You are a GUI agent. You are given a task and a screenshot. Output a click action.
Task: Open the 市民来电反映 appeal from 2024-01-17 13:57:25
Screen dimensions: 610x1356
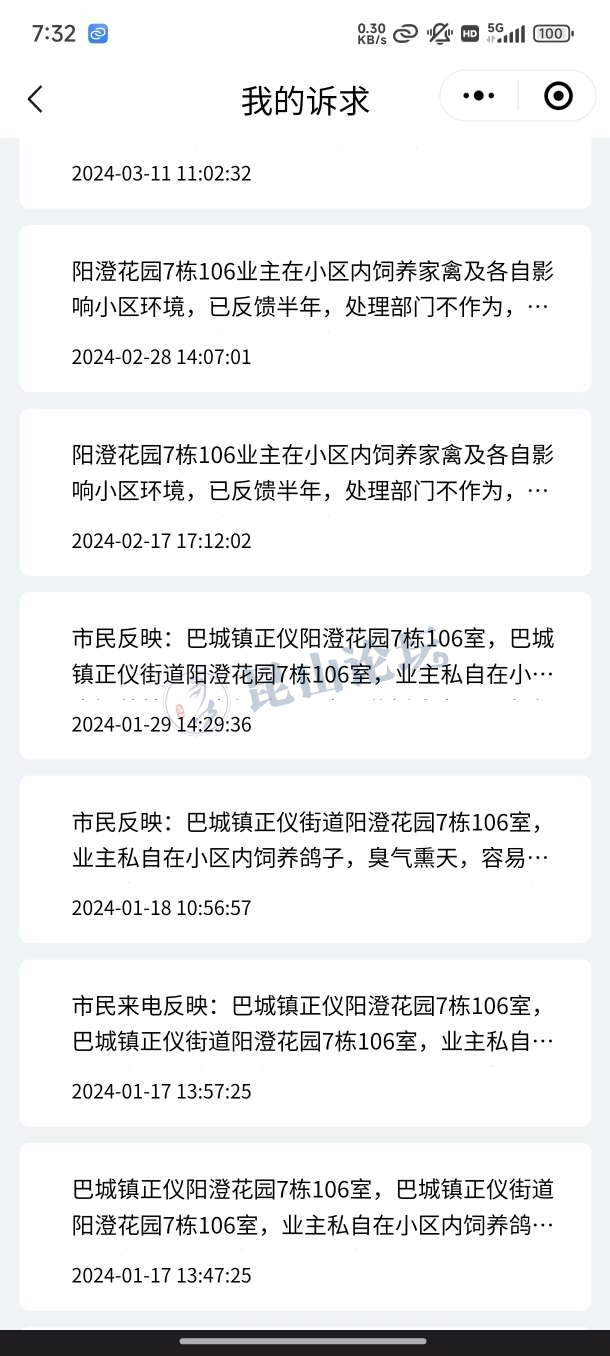pyautogui.click(x=305, y=1043)
